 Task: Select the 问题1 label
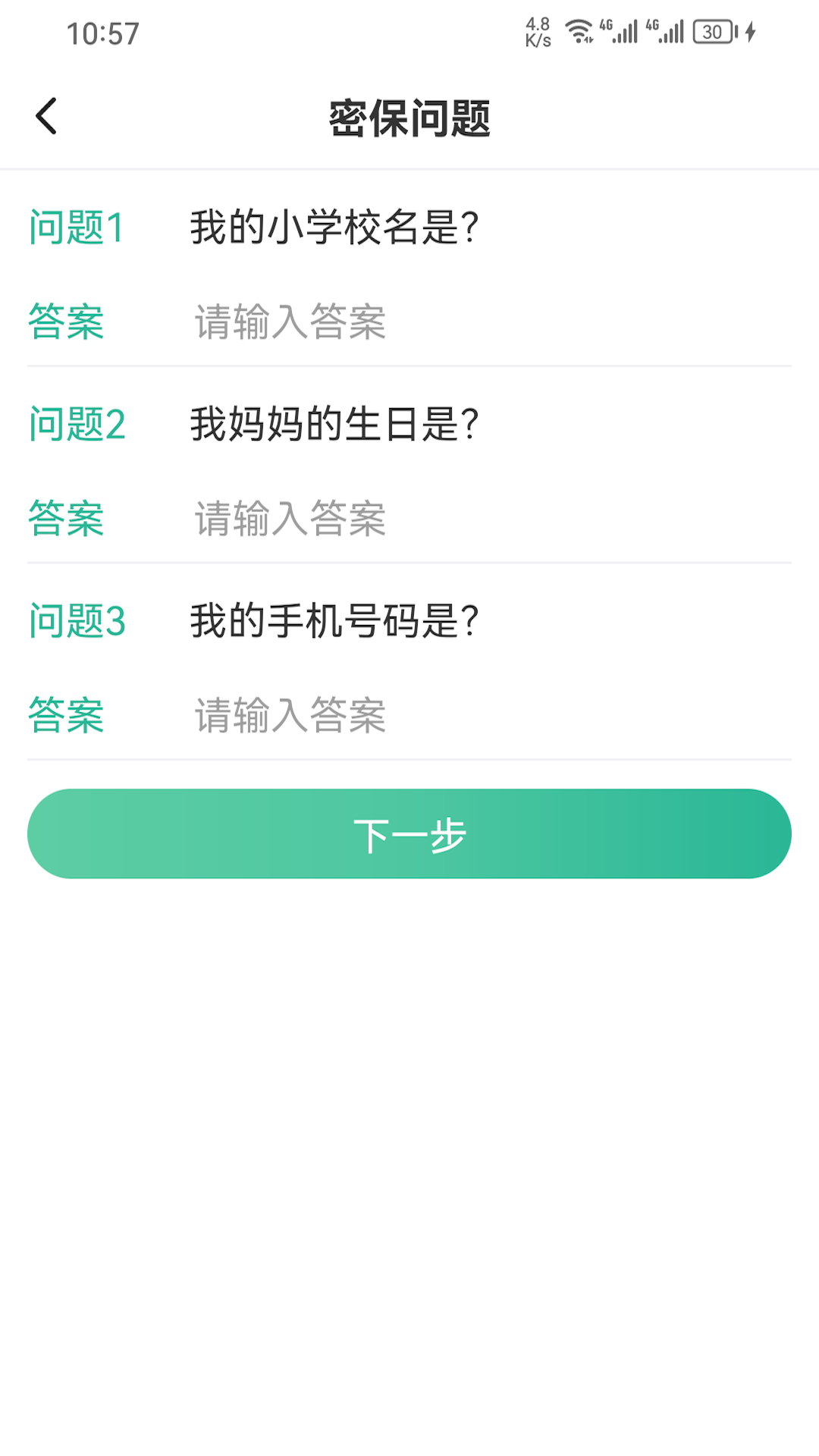pos(77,224)
